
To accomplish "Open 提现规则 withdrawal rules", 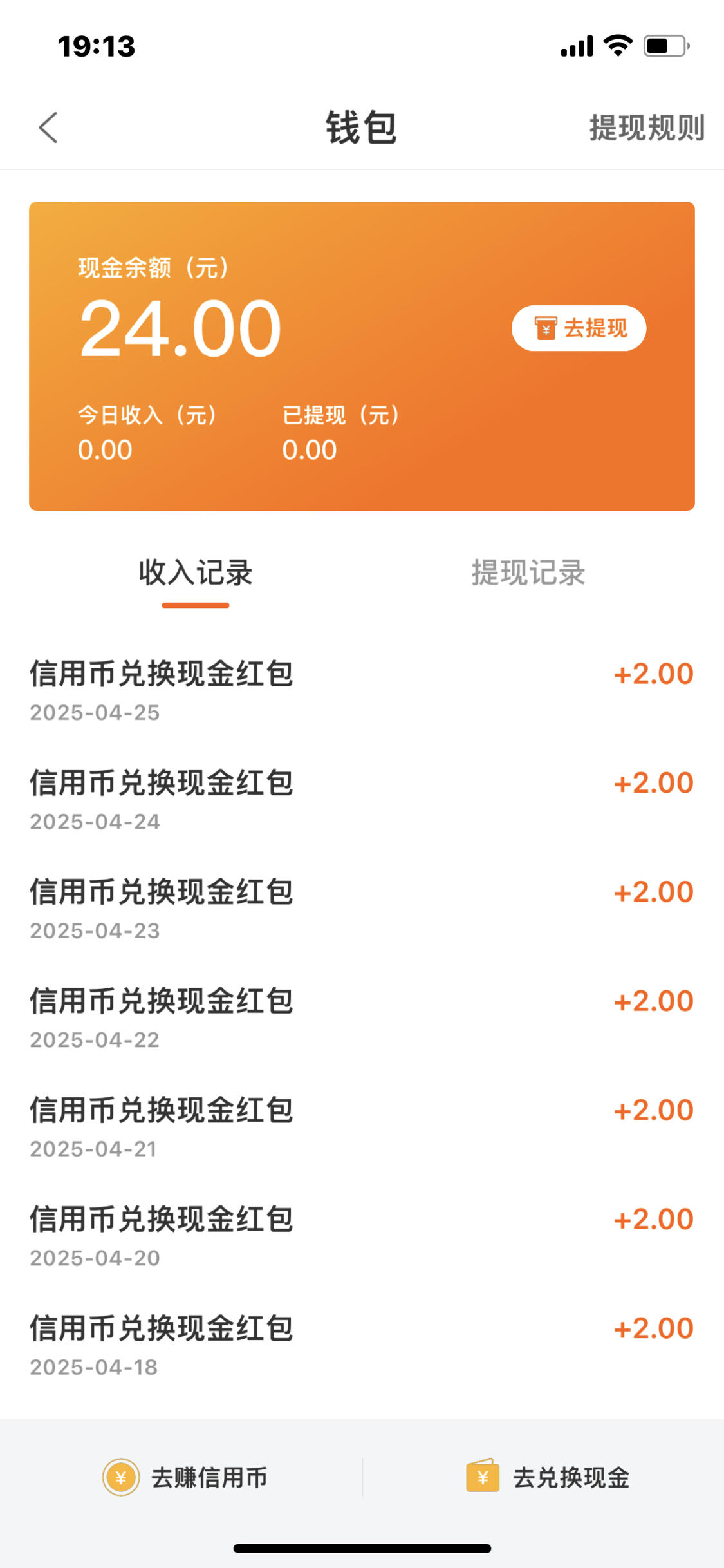I will [x=647, y=128].
